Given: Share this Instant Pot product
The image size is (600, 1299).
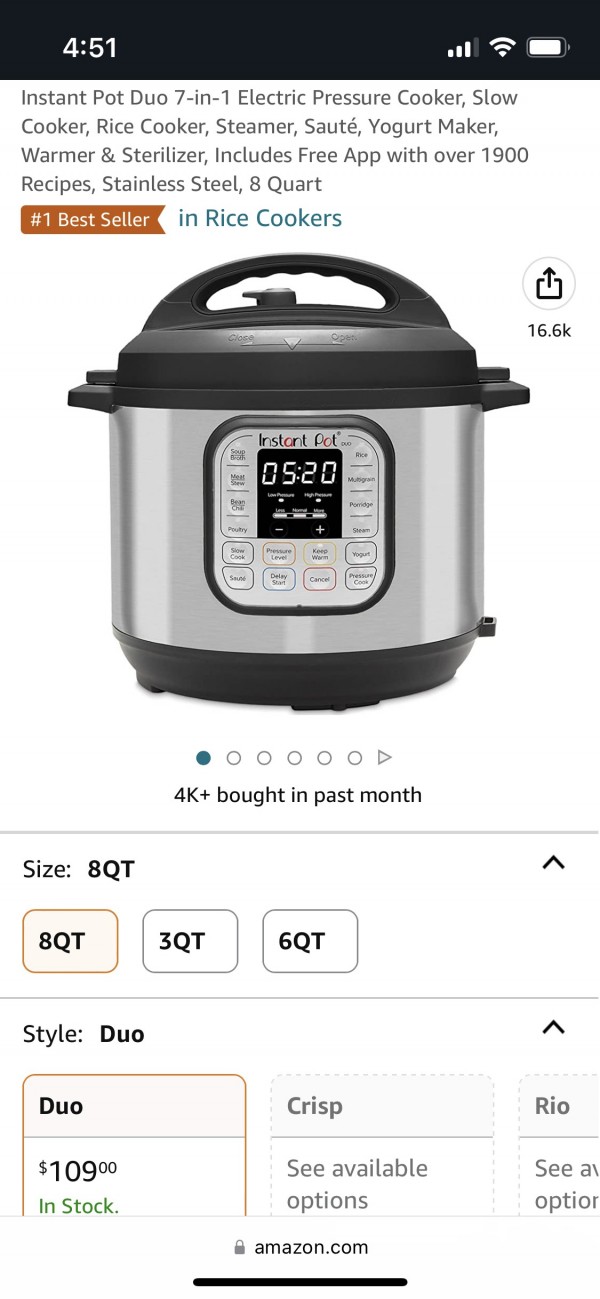Looking at the screenshot, I should point(549,285).
